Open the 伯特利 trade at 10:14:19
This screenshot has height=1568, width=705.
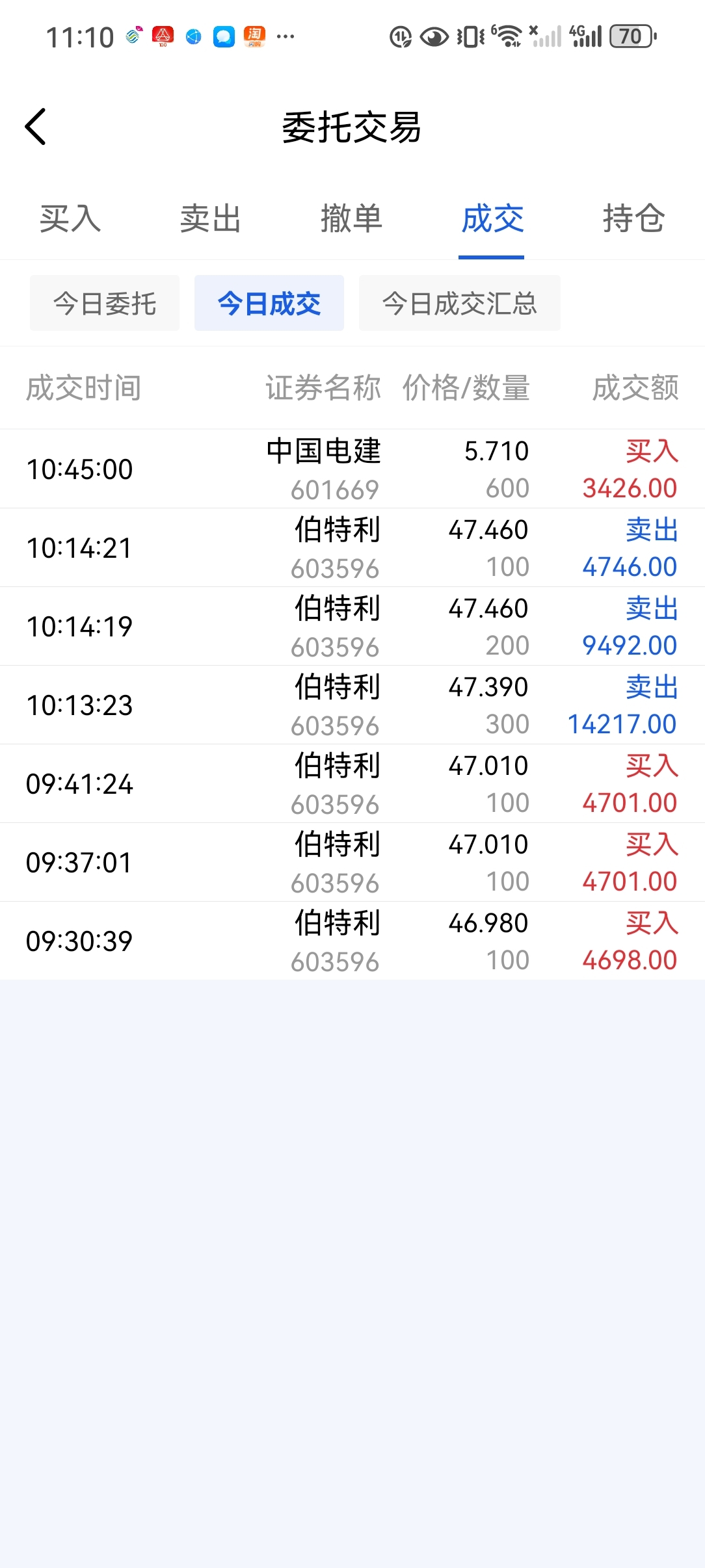click(x=351, y=627)
